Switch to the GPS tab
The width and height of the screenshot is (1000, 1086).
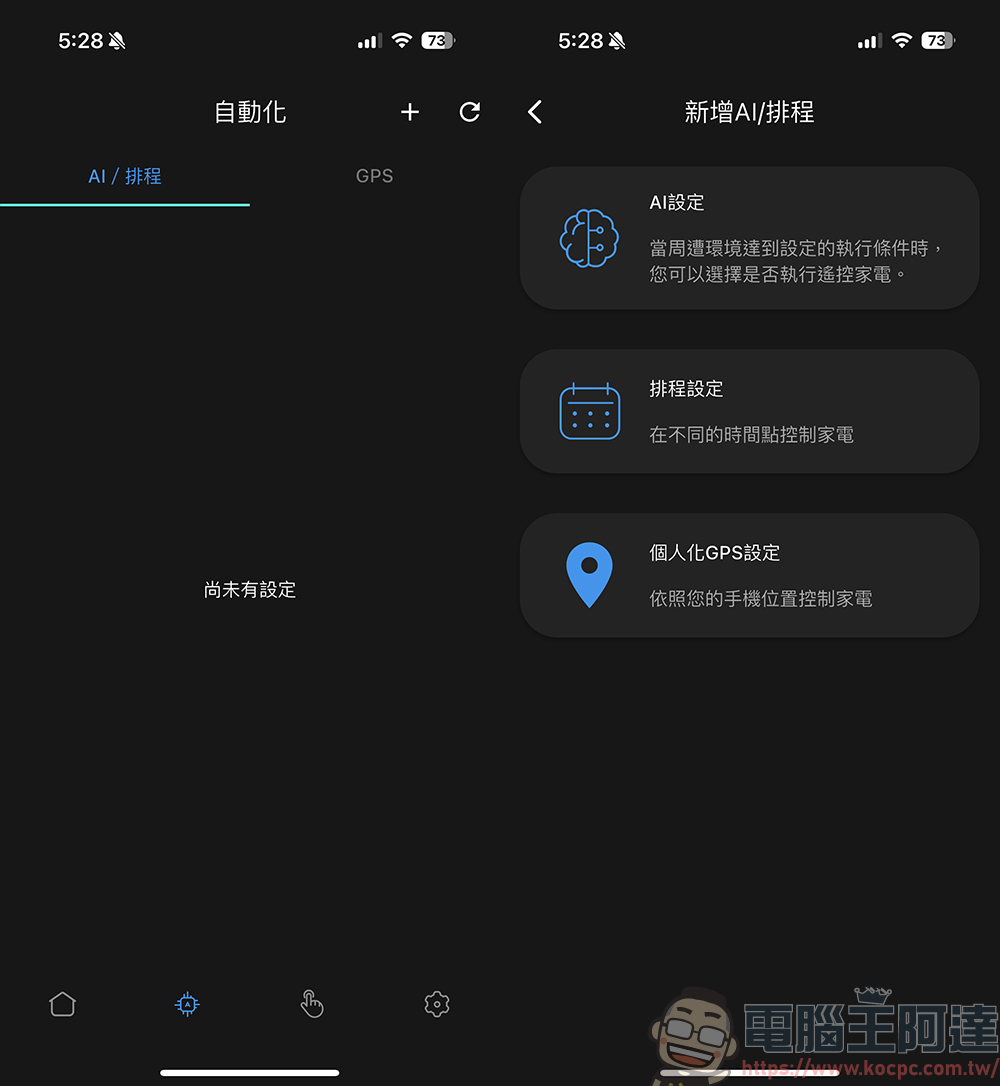pos(374,176)
